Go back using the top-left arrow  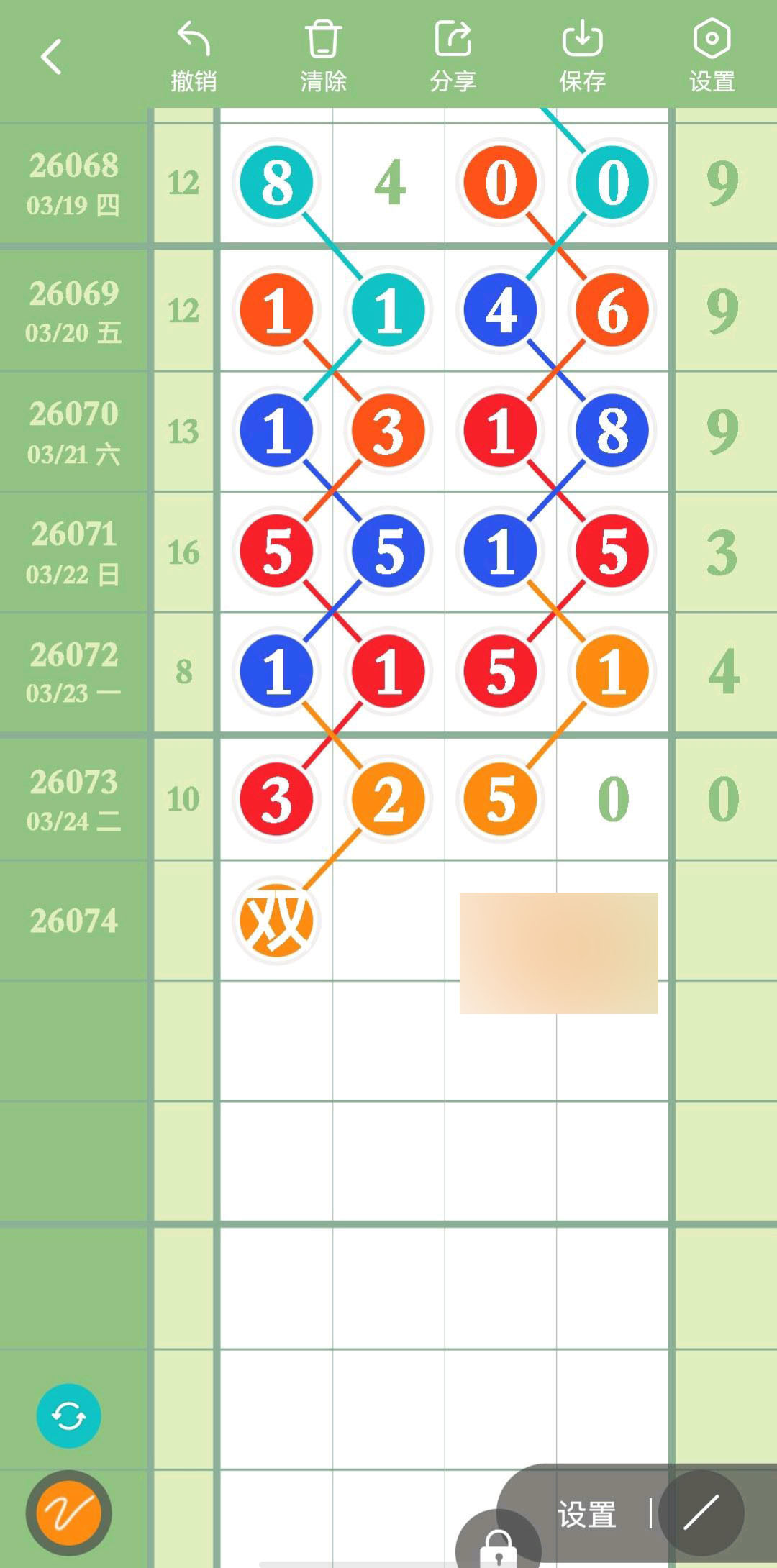(51, 57)
